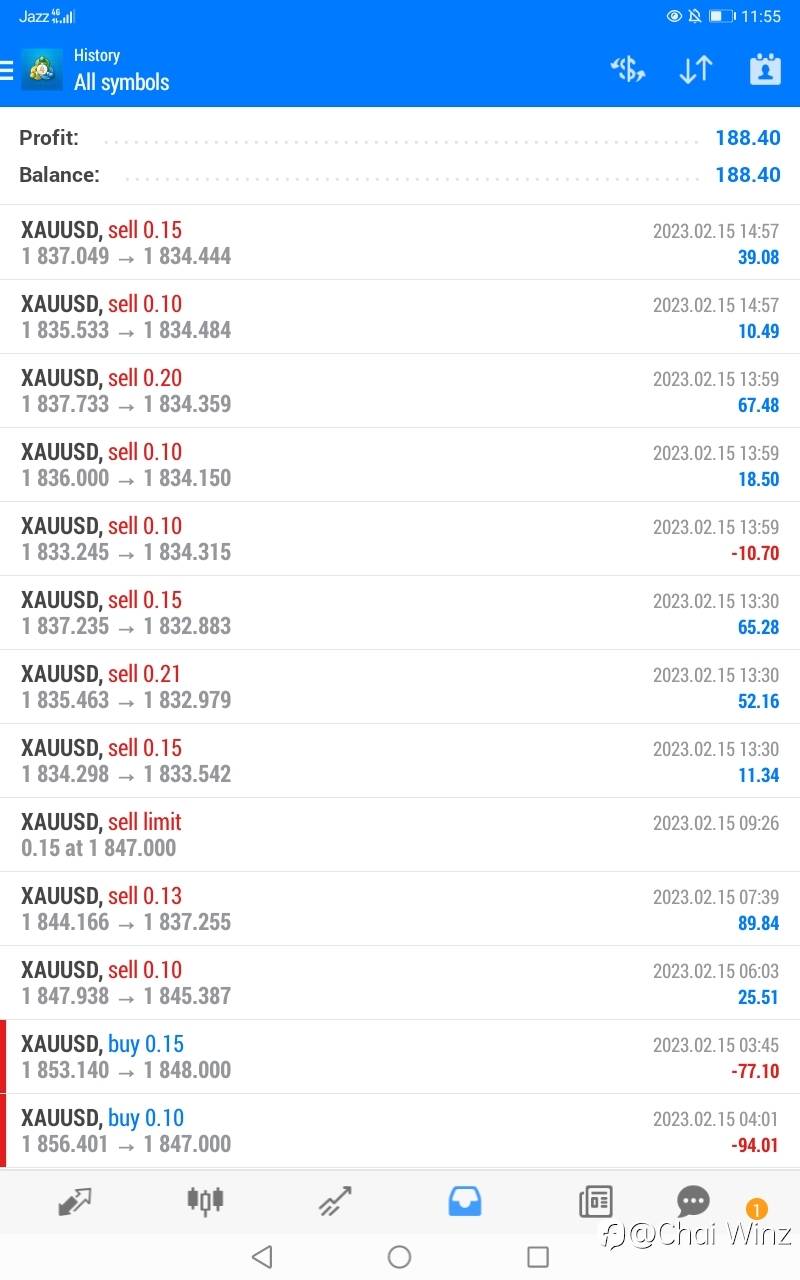Go to the system home screen
800x1280 pixels.
[x=399, y=1257]
